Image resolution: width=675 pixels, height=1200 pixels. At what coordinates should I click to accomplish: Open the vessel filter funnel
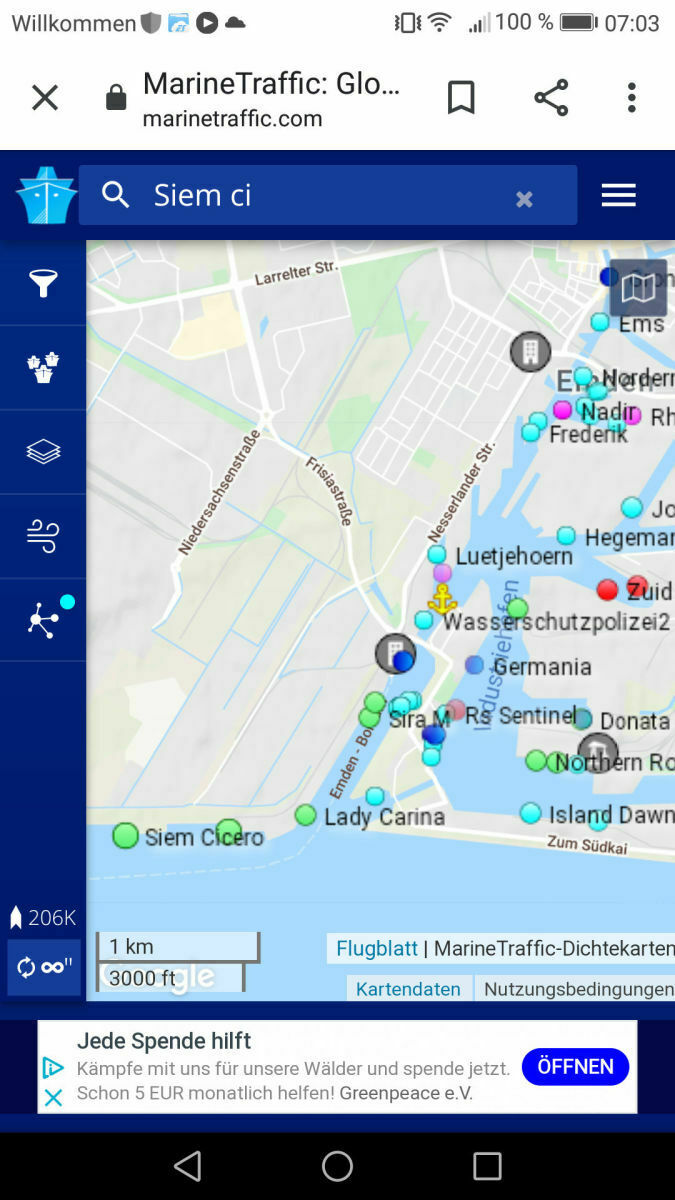[43, 284]
